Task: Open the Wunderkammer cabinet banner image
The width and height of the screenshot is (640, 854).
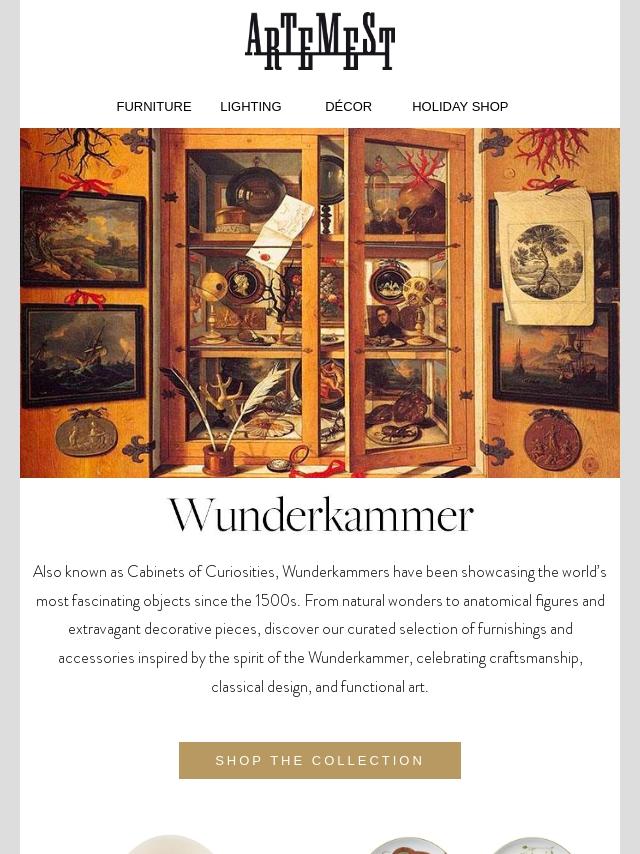Action: pyautogui.click(x=320, y=303)
